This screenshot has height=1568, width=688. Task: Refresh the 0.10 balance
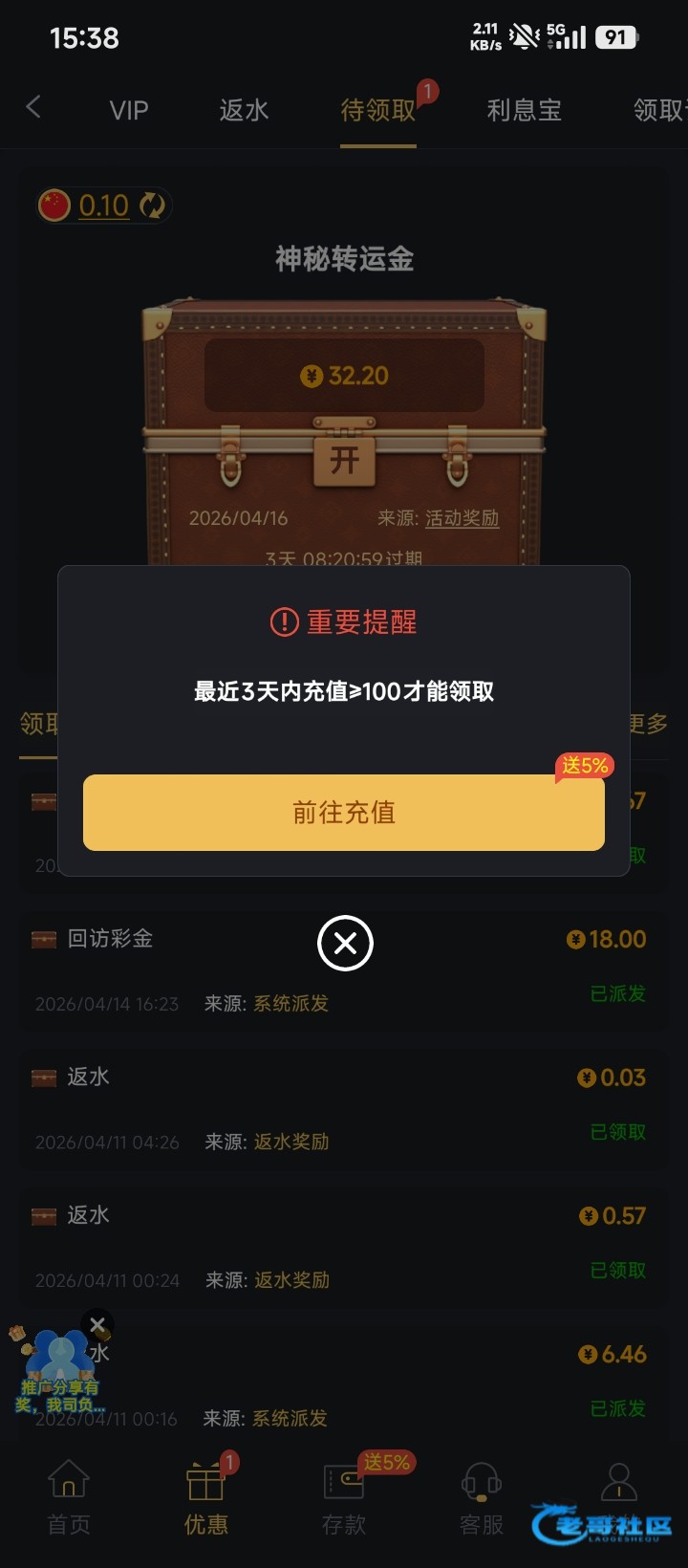[x=152, y=206]
